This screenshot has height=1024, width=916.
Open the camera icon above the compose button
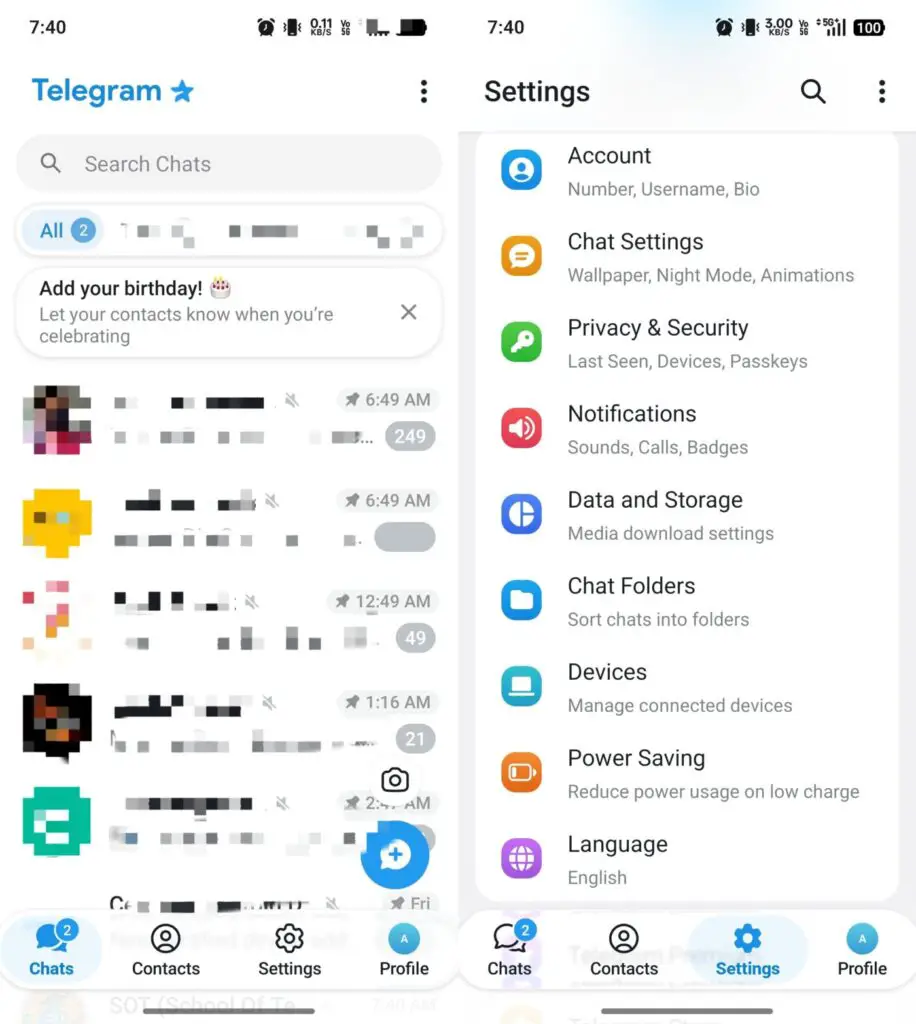395,780
